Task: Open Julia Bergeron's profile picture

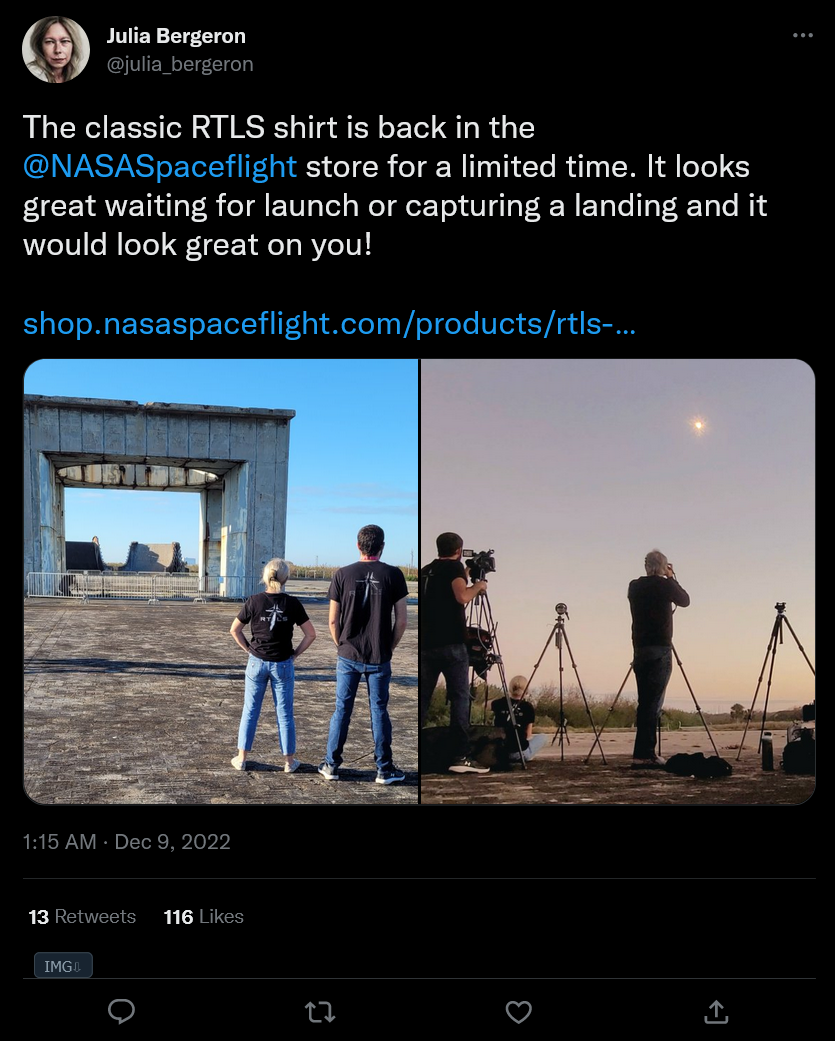Action: 56,50
